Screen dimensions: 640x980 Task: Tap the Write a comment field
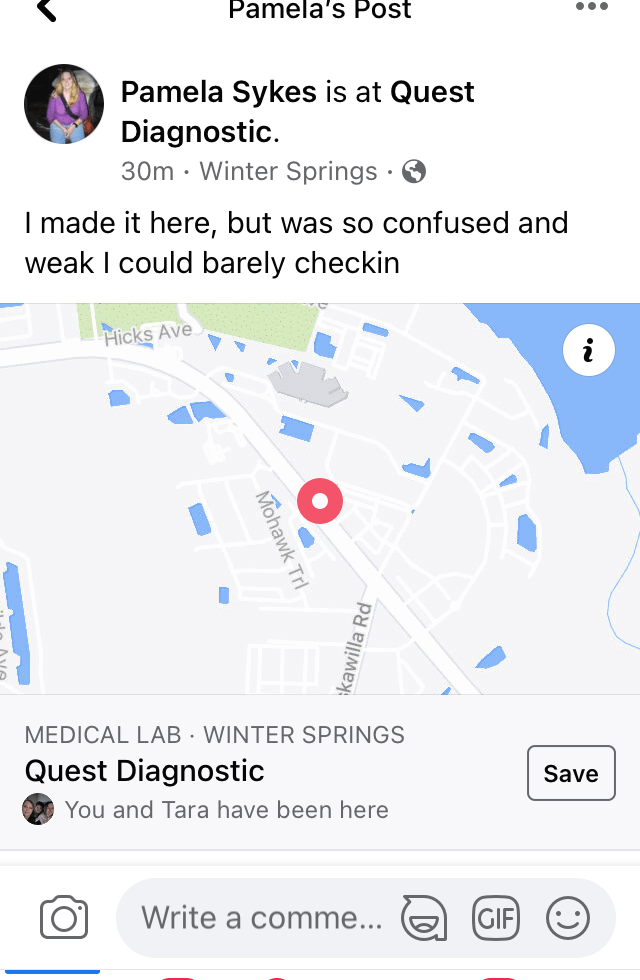coord(262,918)
